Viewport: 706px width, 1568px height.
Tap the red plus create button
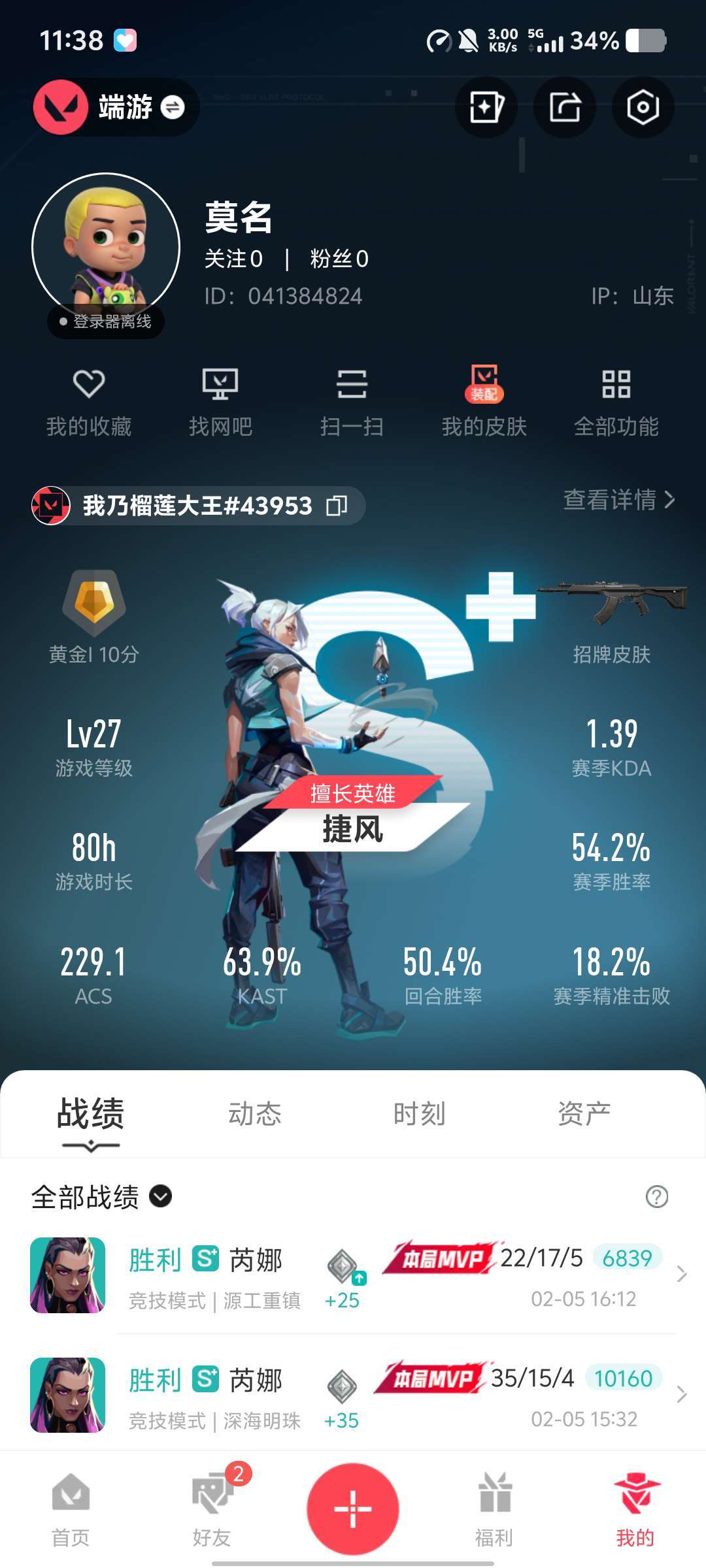[x=353, y=1509]
